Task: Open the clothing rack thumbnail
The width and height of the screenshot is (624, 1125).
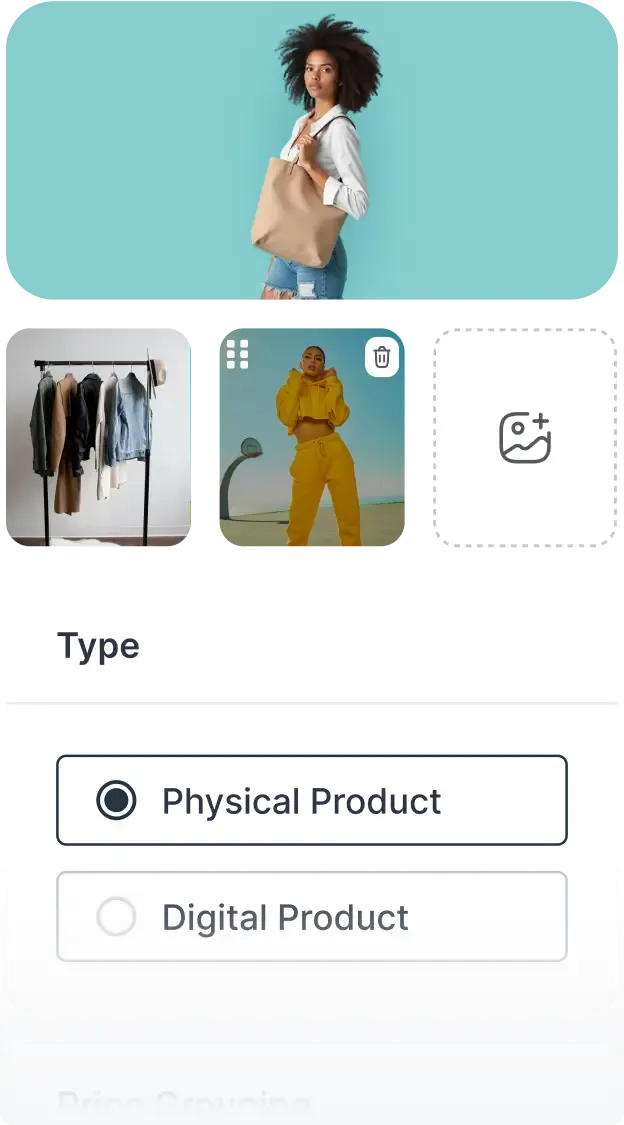Action: tap(96, 440)
